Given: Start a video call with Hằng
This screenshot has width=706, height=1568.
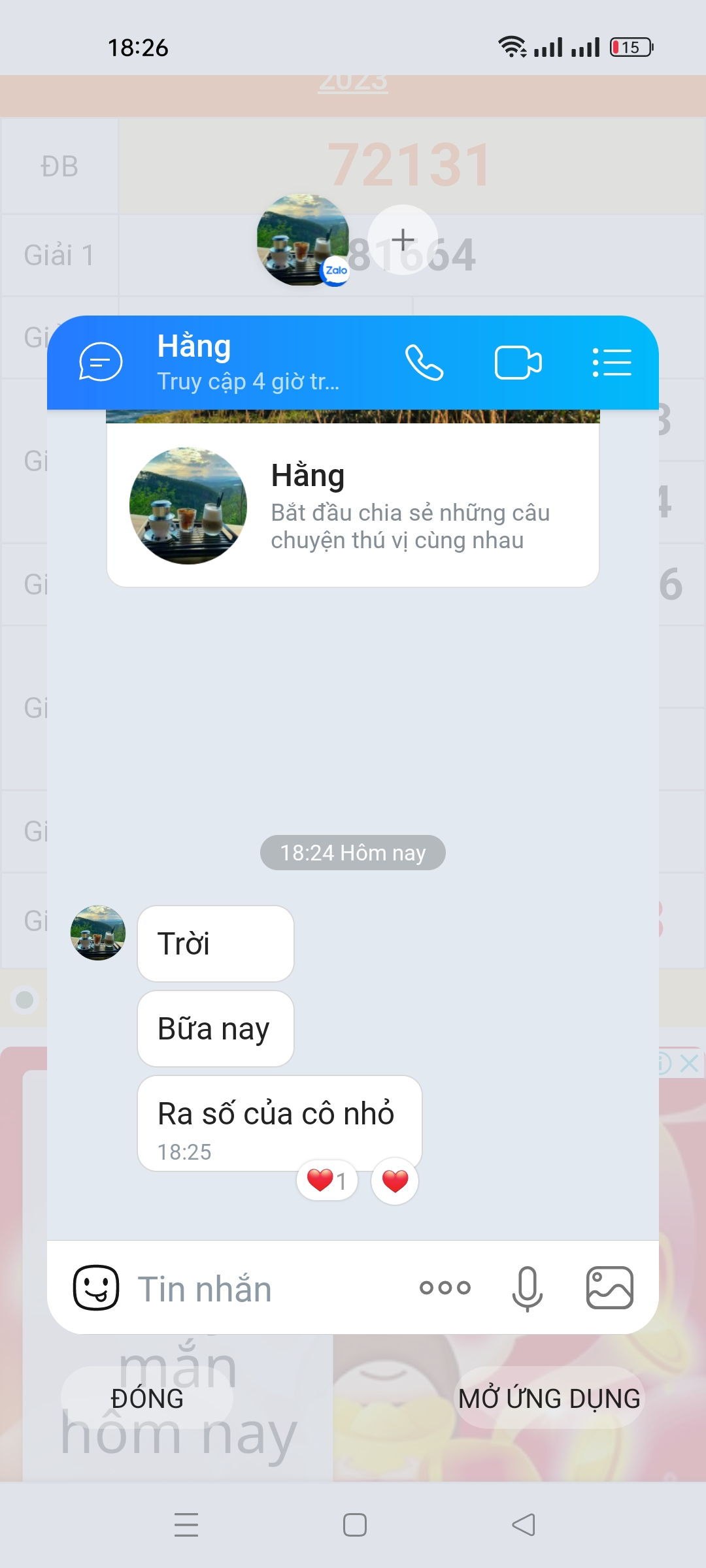Looking at the screenshot, I should click(518, 363).
